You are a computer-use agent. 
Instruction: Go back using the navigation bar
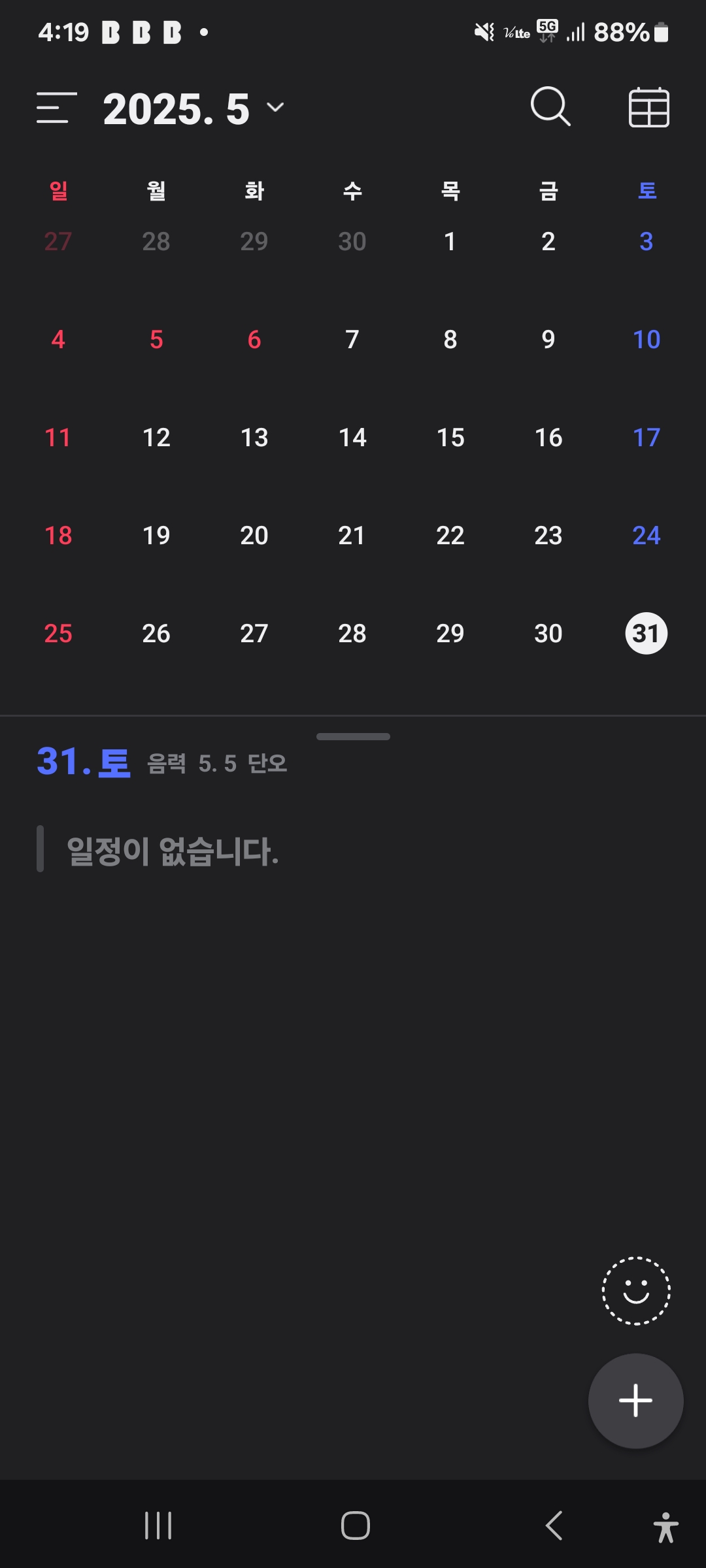pos(554,1526)
